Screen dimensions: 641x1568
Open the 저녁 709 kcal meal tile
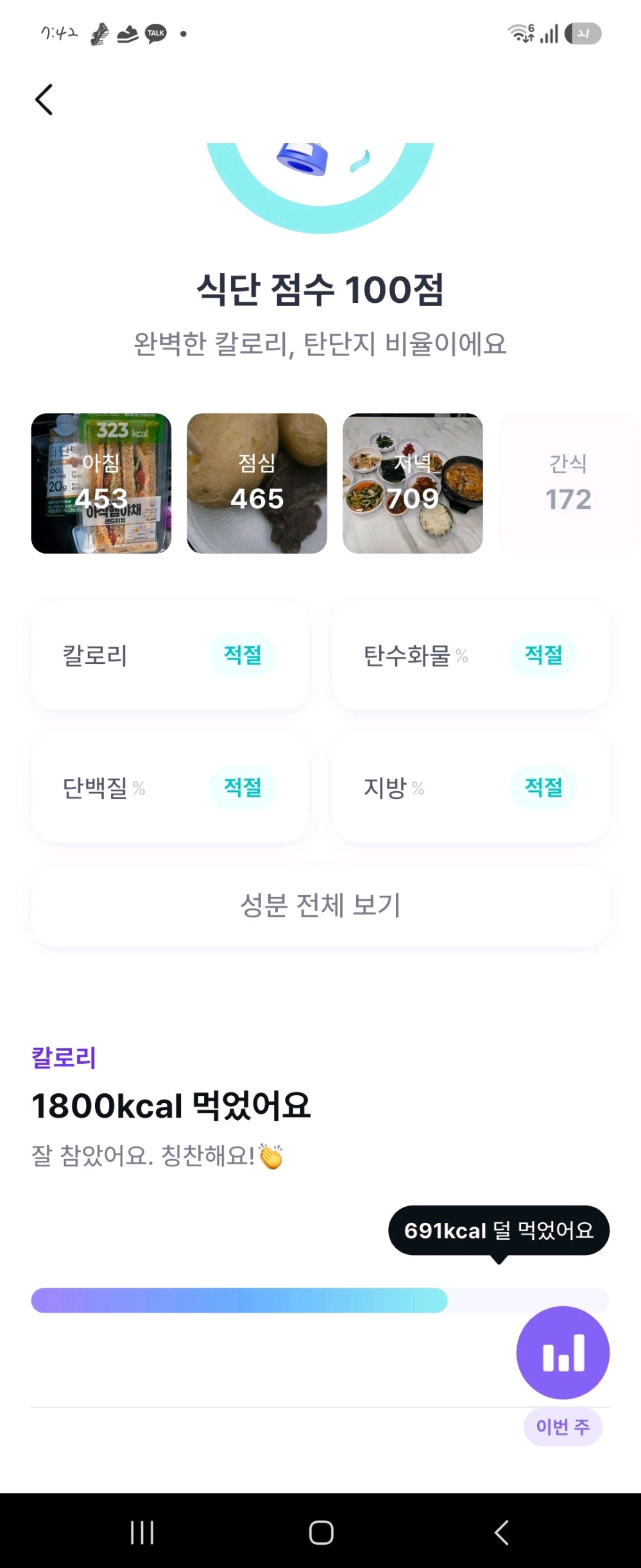tap(413, 483)
